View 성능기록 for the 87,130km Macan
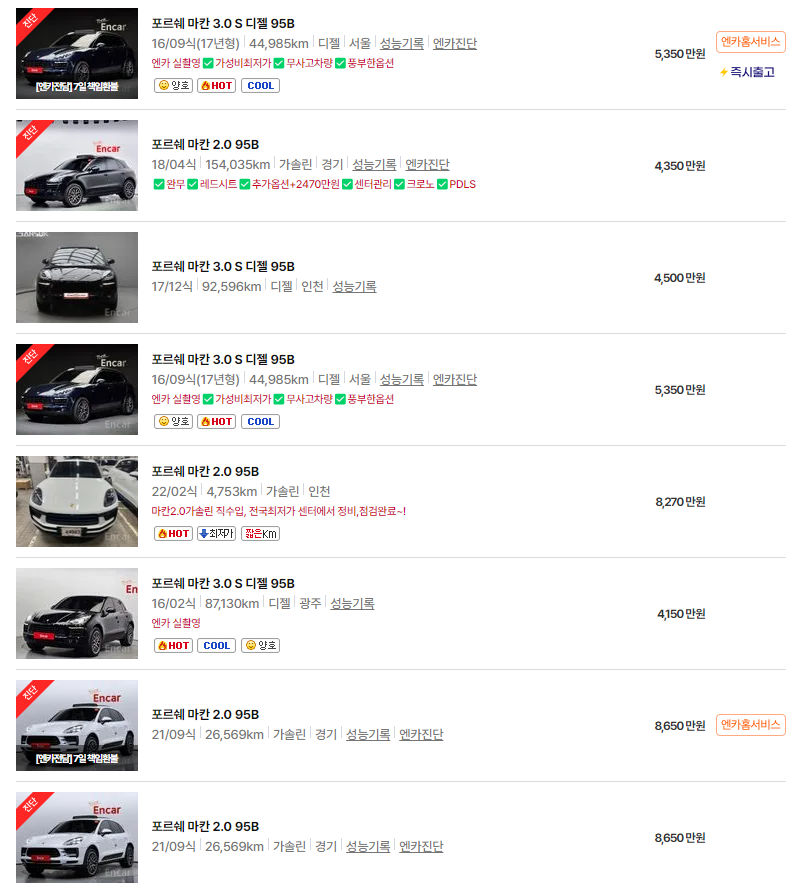This screenshot has height=890, width=799. (x=352, y=603)
